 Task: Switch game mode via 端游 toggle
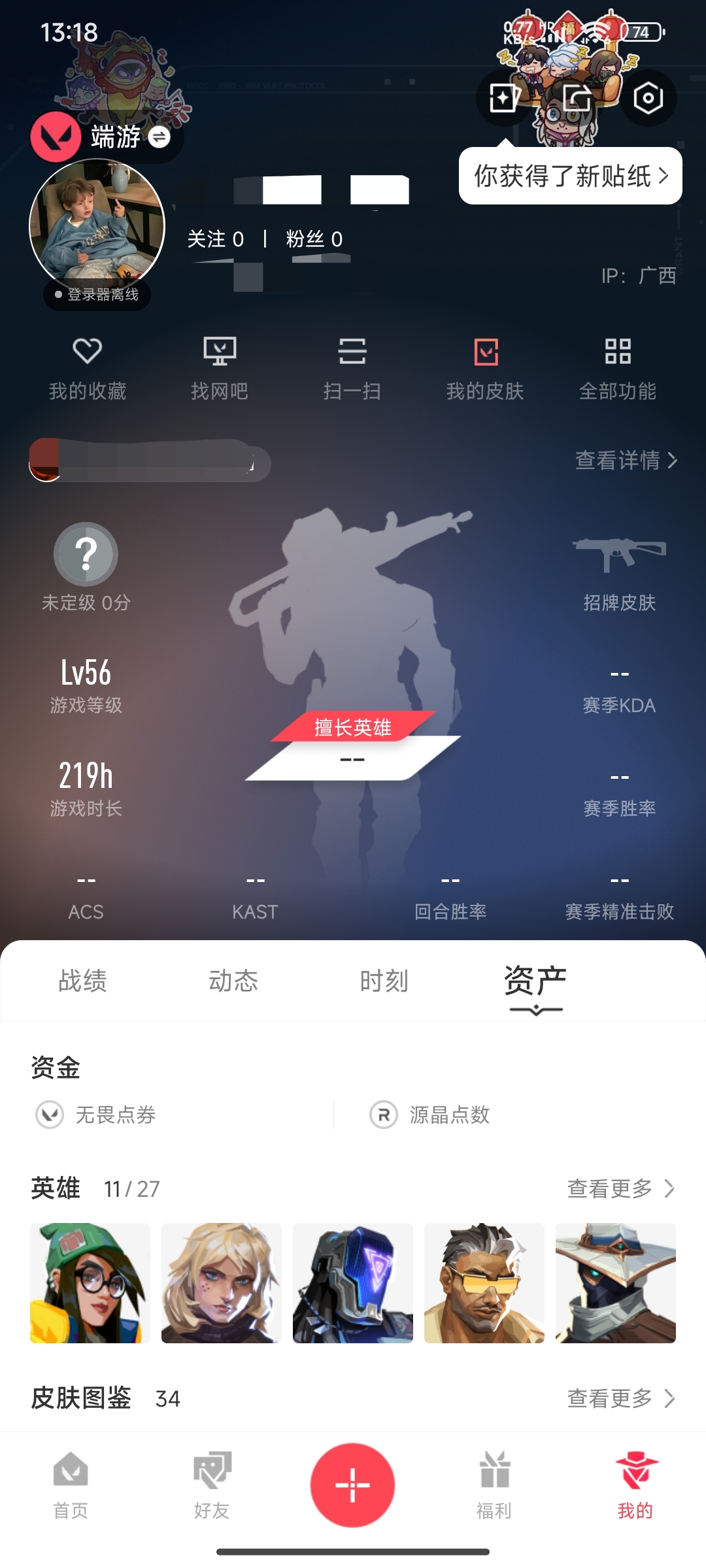[160, 137]
